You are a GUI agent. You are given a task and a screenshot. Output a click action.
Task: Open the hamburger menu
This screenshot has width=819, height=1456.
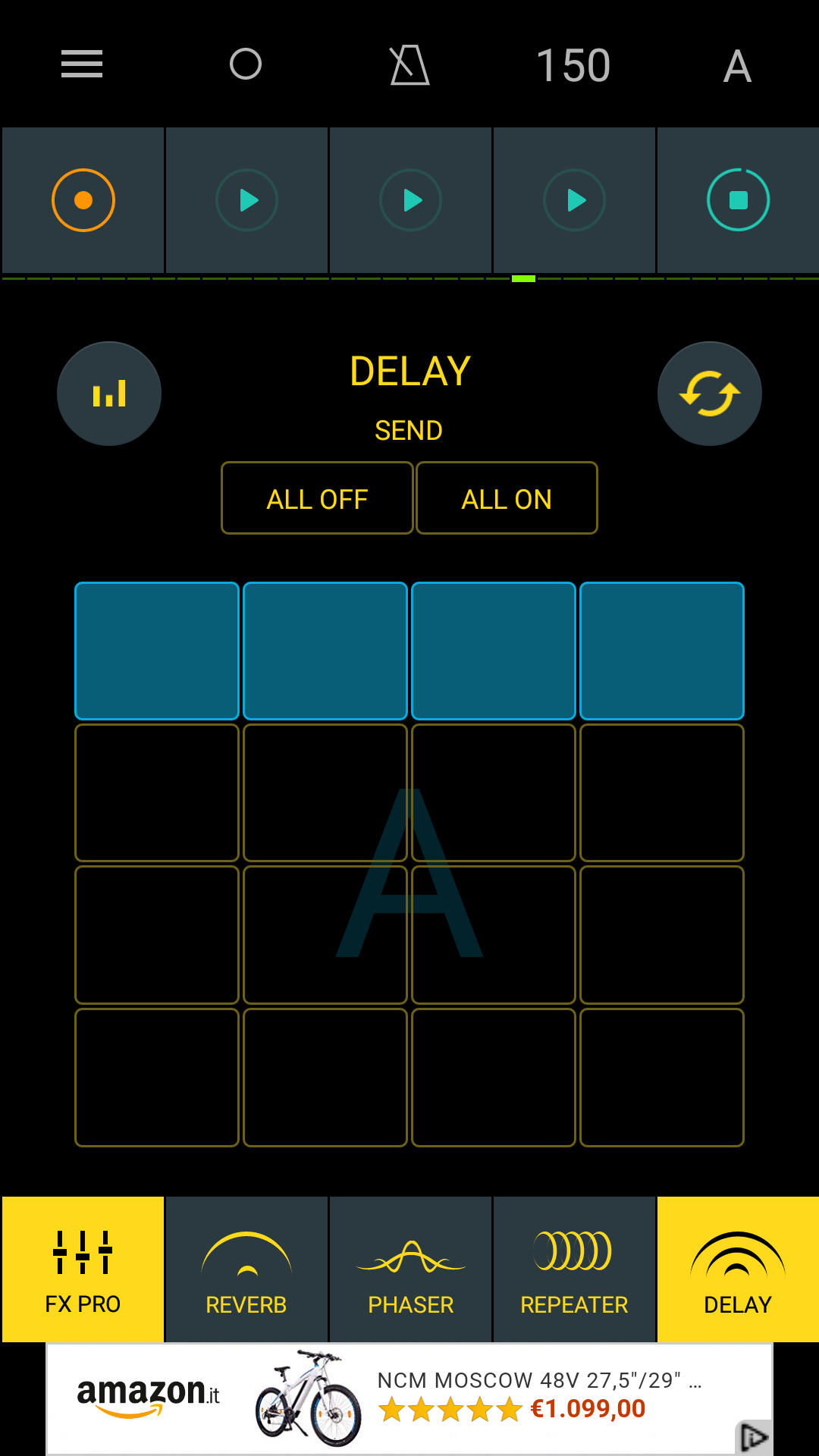(82, 64)
